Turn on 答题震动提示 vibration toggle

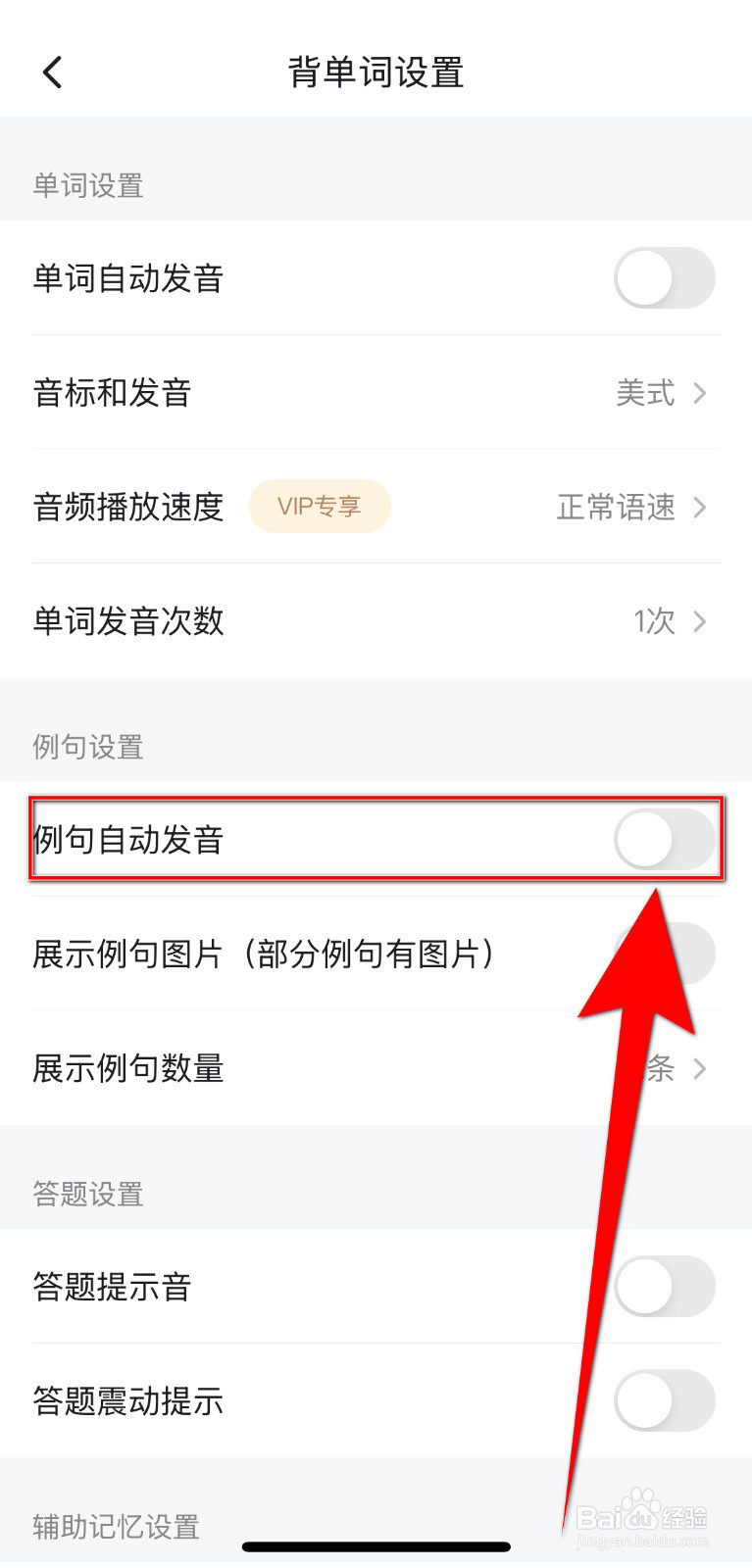click(665, 1400)
